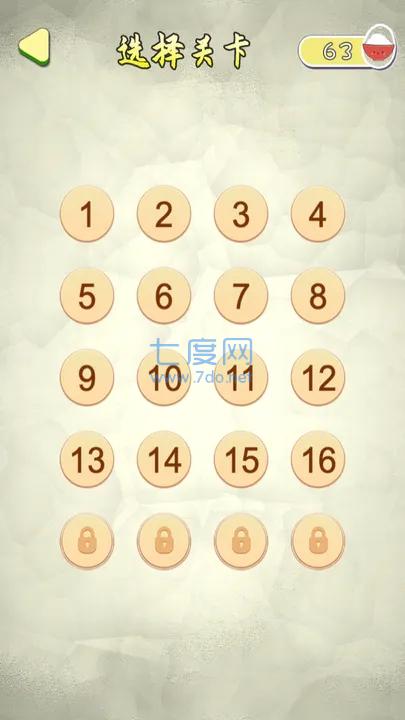This screenshot has height=720, width=405.
Task: Start level 10
Action: tap(164, 377)
